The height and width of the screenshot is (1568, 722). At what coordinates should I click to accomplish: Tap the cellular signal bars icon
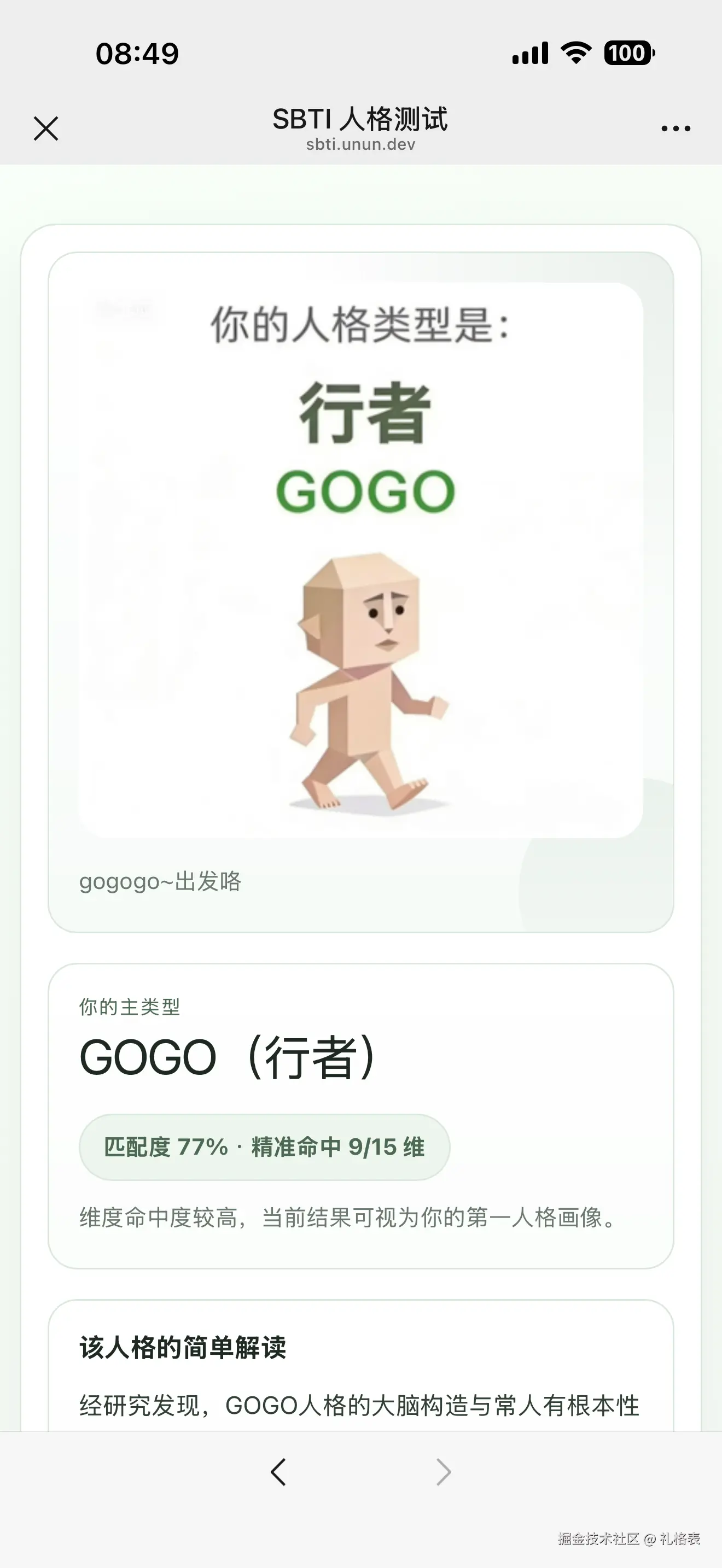coord(532,54)
